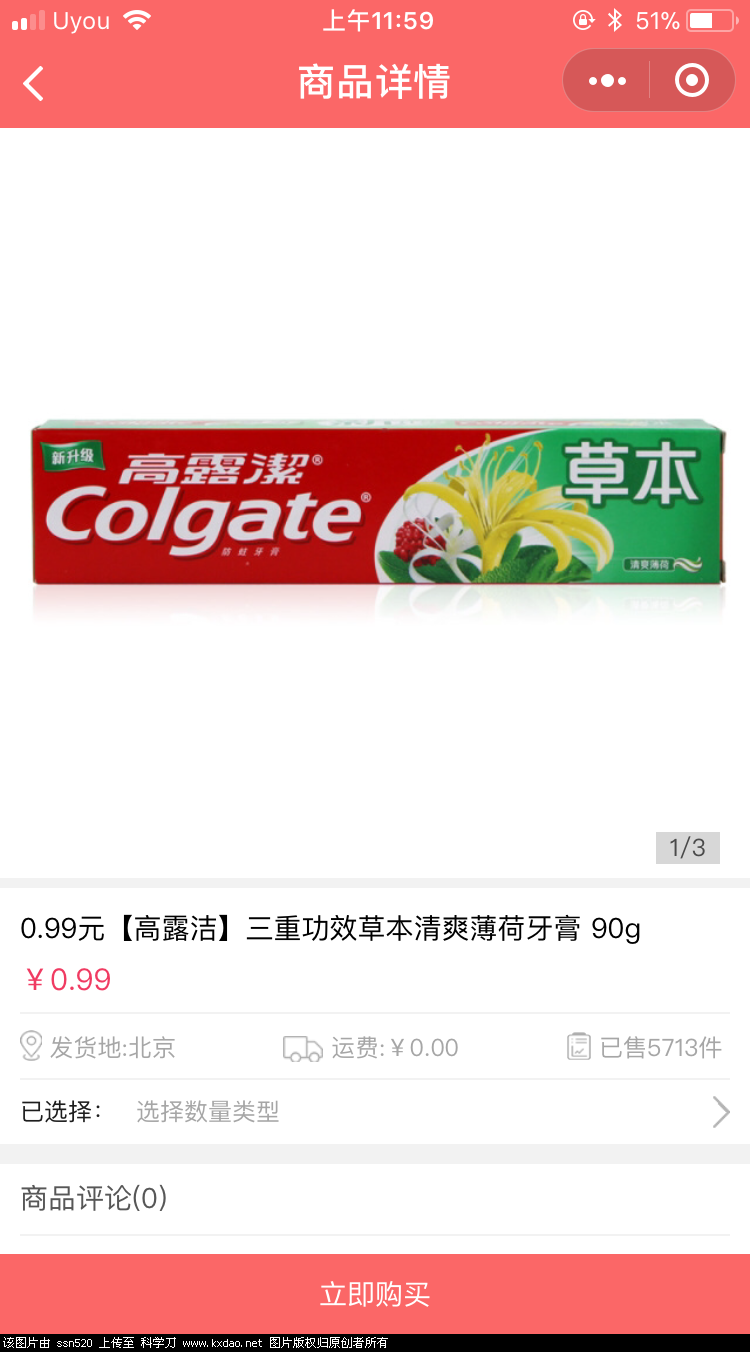Viewport: 750px width, 1352px height.
Task: Tap the back arrow to leave product details
Action: [33, 83]
